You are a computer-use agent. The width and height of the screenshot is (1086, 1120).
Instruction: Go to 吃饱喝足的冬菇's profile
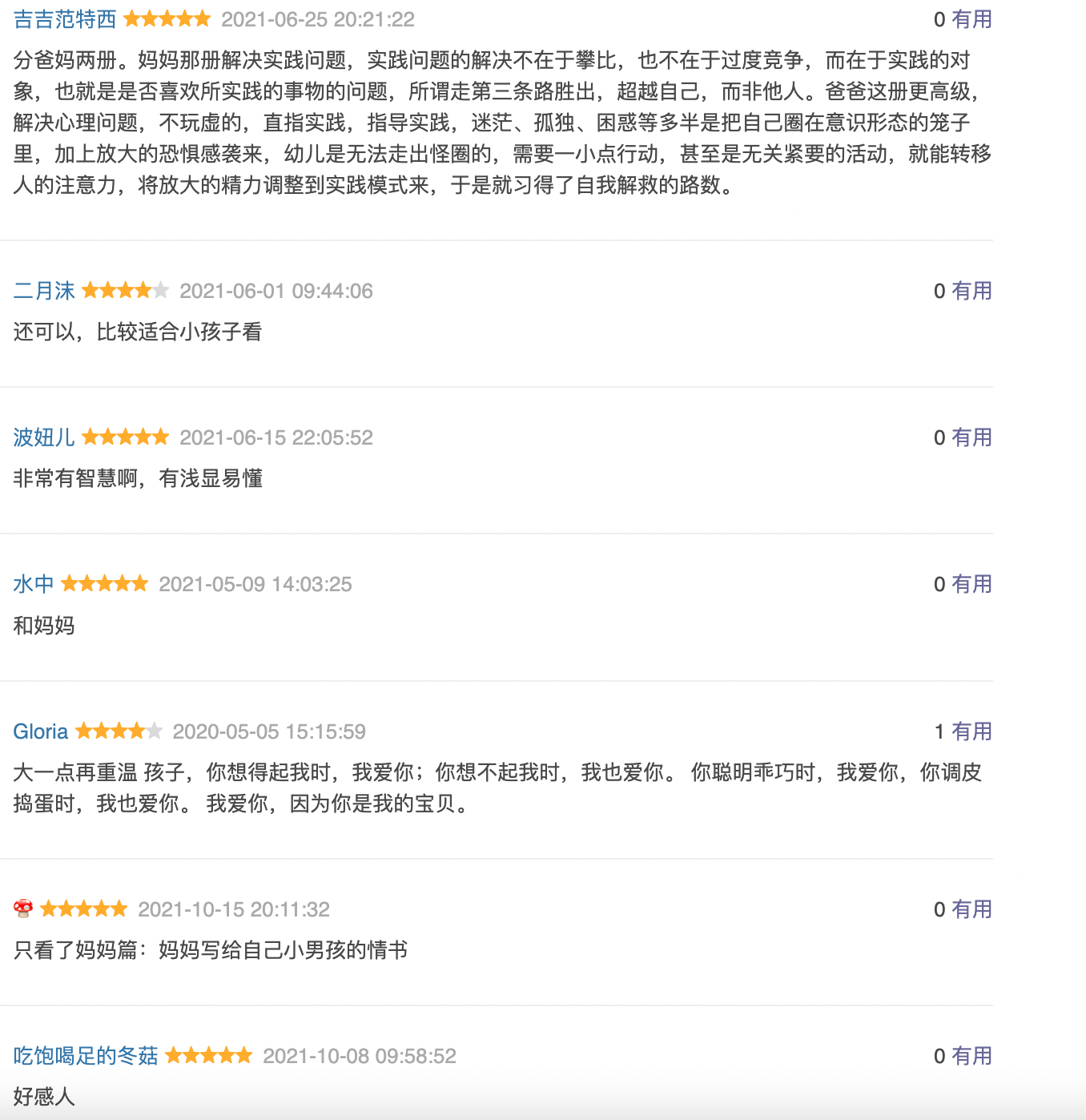[86, 1056]
